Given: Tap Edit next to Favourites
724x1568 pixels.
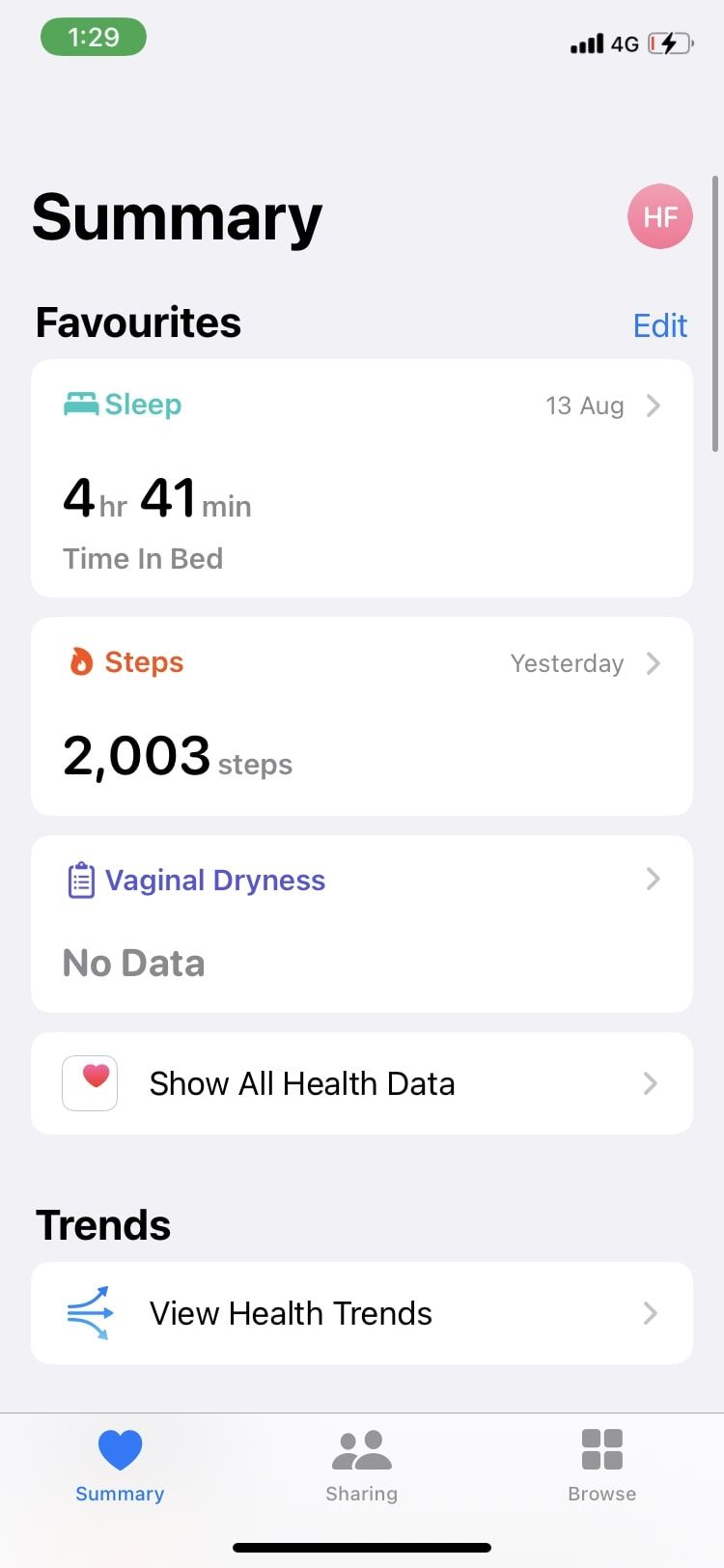Looking at the screenshot, I should [659, 325].
